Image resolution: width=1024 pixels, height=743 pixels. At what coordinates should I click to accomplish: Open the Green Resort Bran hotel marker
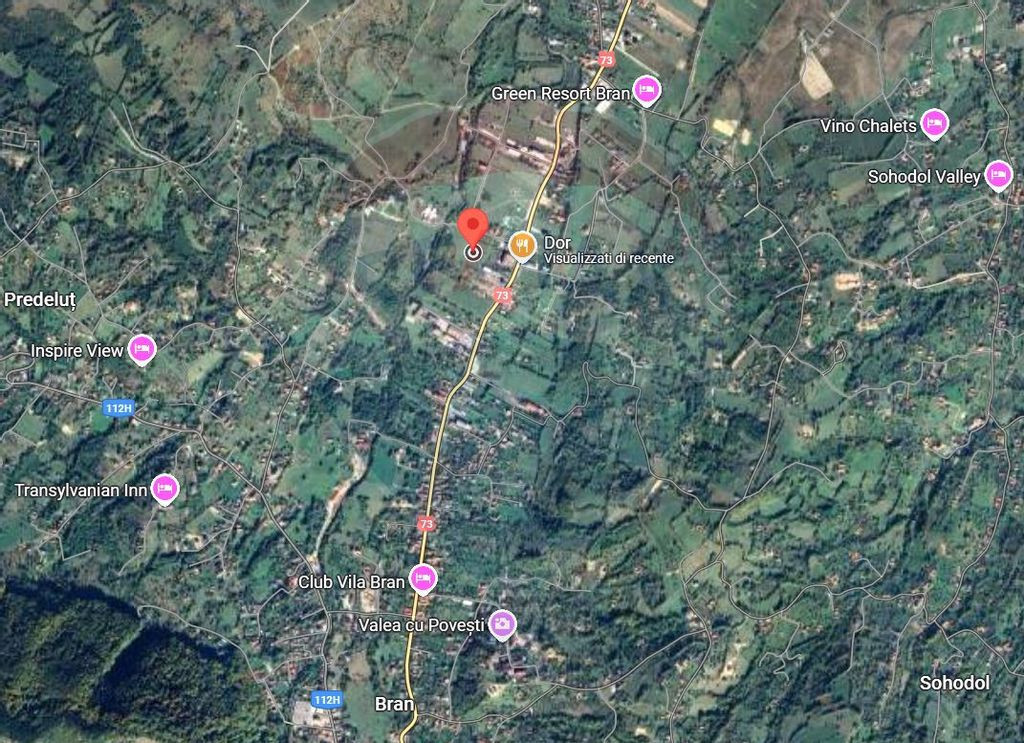[x=647, y=91]
